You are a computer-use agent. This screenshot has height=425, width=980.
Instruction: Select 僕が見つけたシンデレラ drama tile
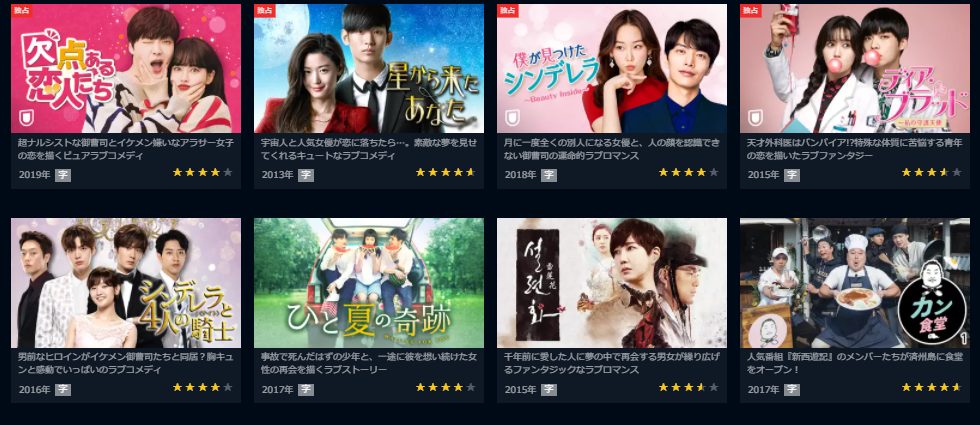pyautogui.click(x=611, y=68)
